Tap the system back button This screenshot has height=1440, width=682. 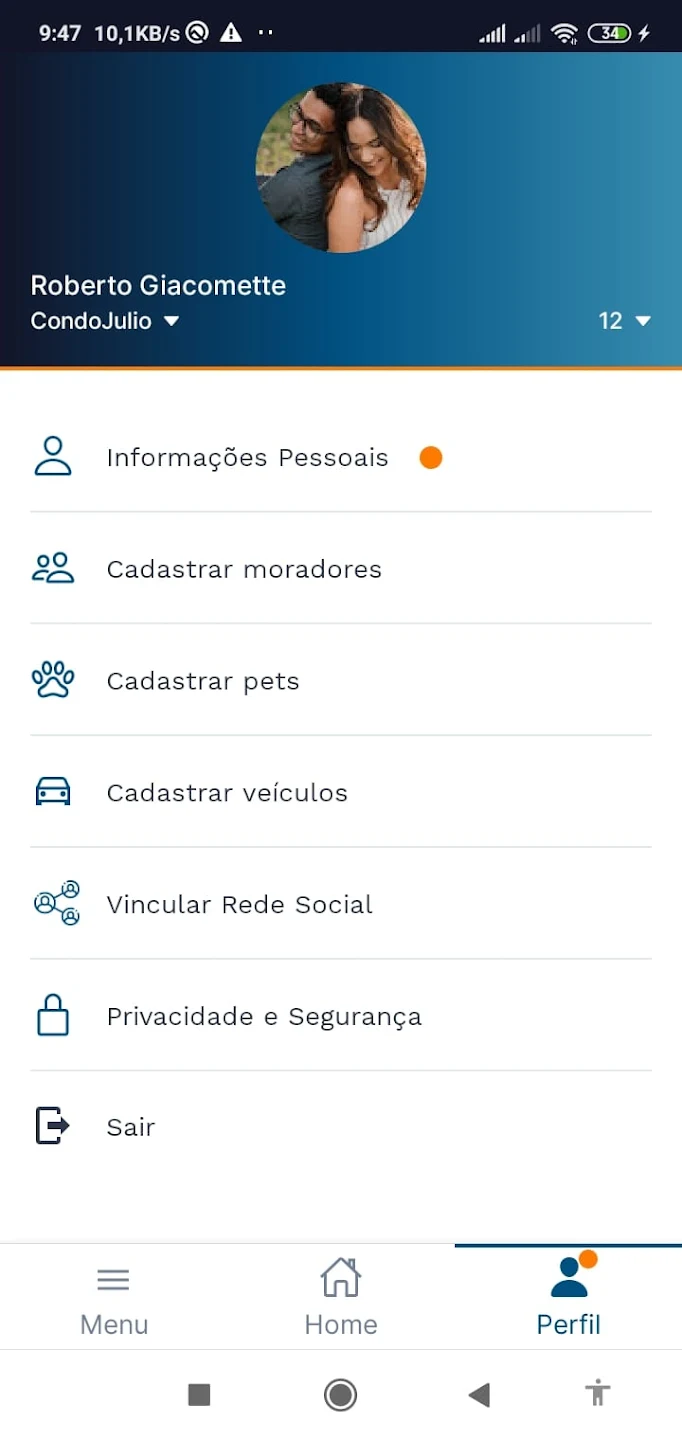(479, 1395)
